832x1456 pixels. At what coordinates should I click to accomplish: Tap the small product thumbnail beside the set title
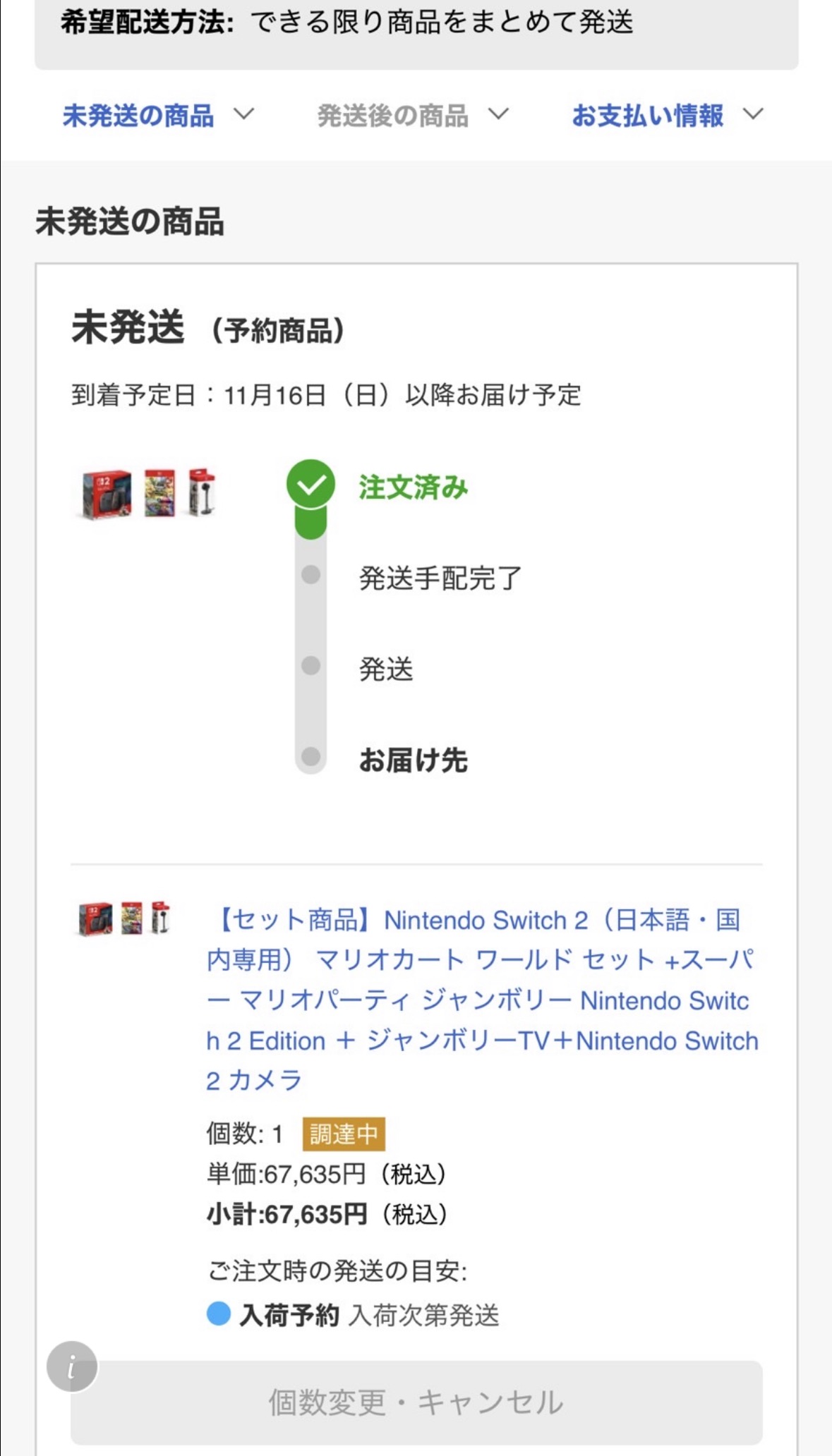[124, 918]
